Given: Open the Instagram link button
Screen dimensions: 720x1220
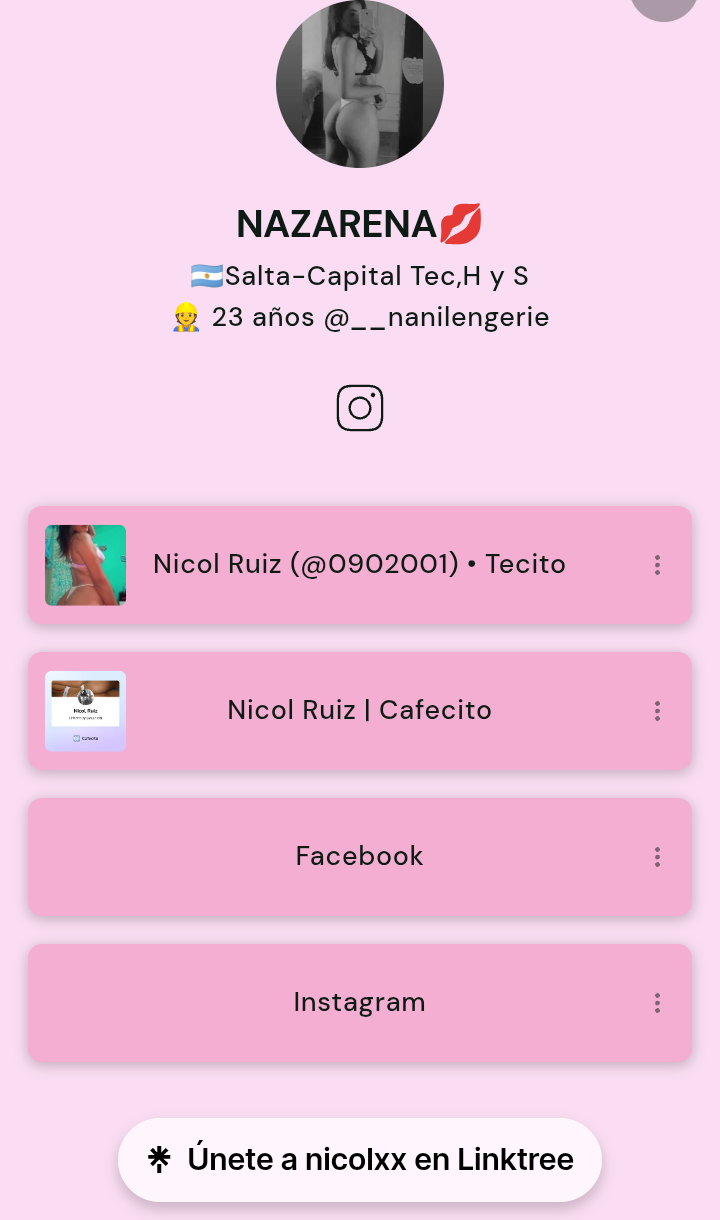Looking at the screenshot, I should [360, 1003].
